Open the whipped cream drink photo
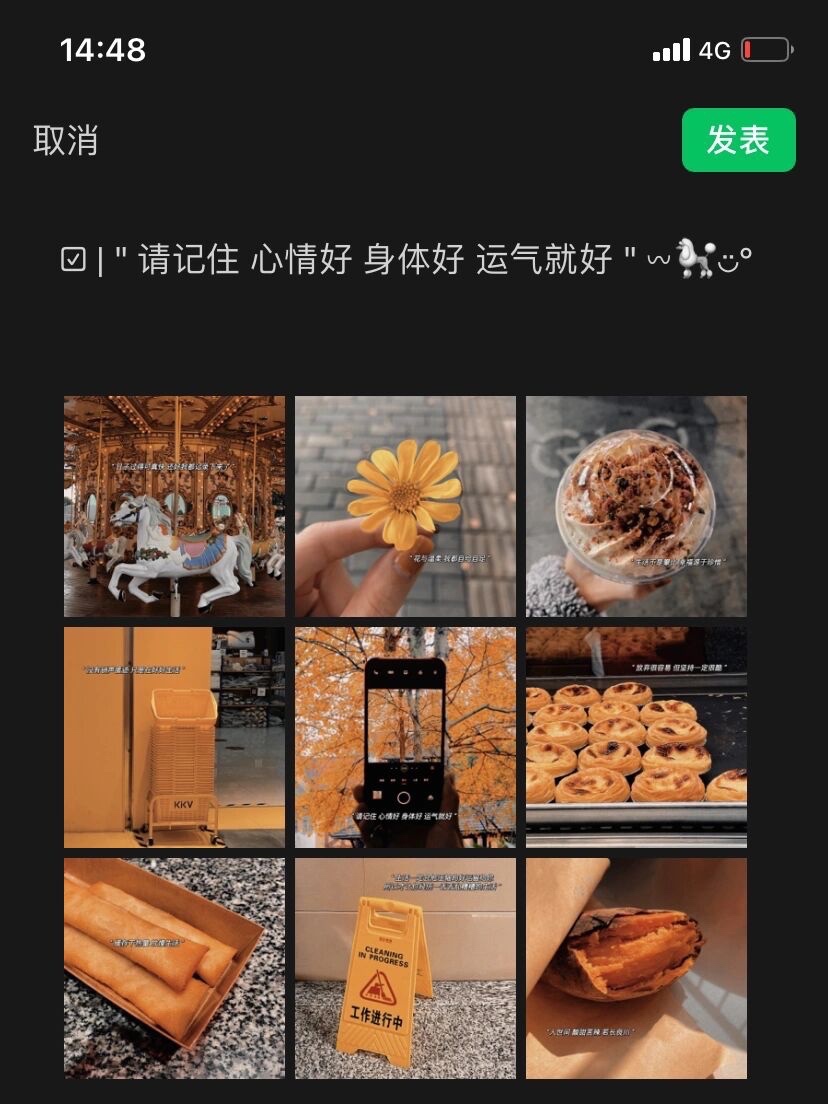The height and width of the screenshot is (1104, 828). 636,506
